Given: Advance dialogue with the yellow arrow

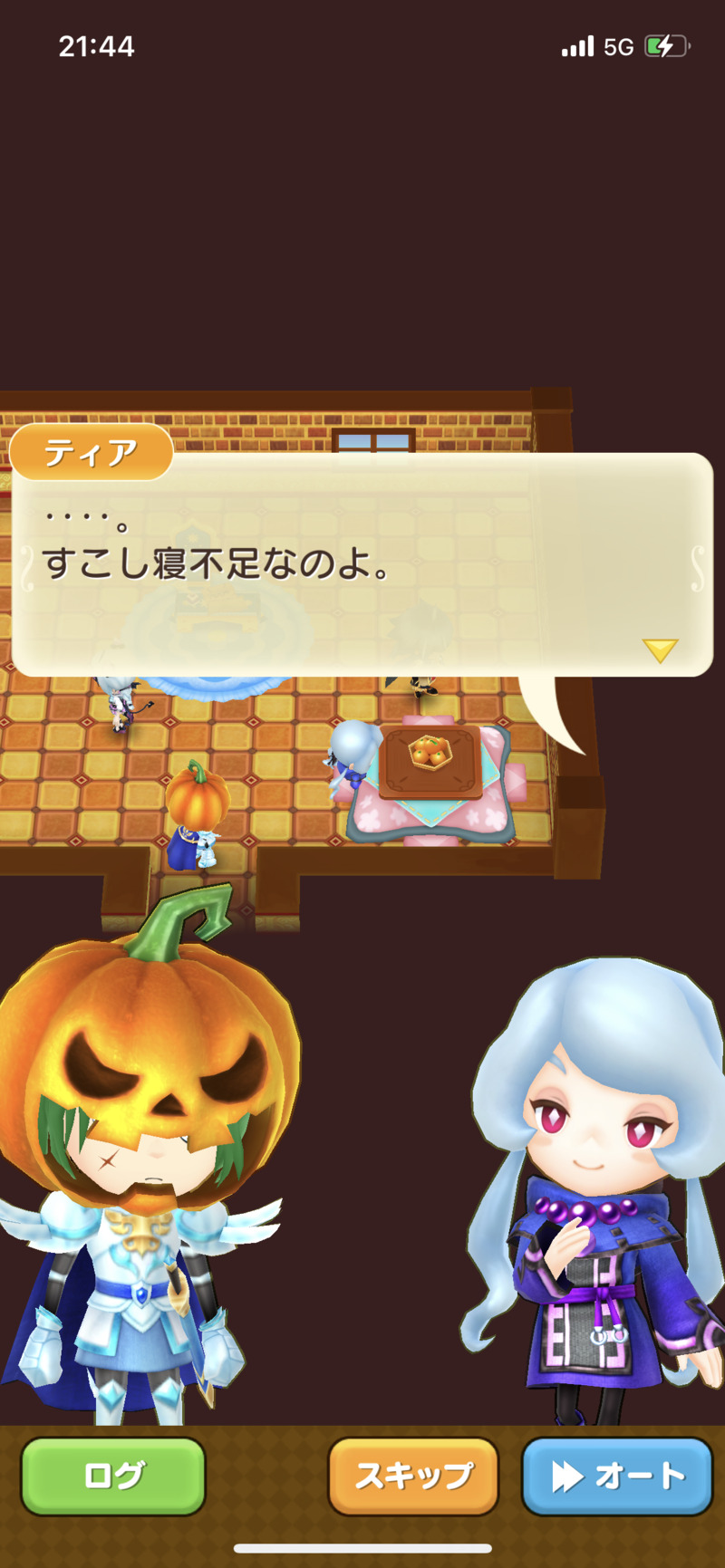Looking at the screenshot, I should point(660,649).
